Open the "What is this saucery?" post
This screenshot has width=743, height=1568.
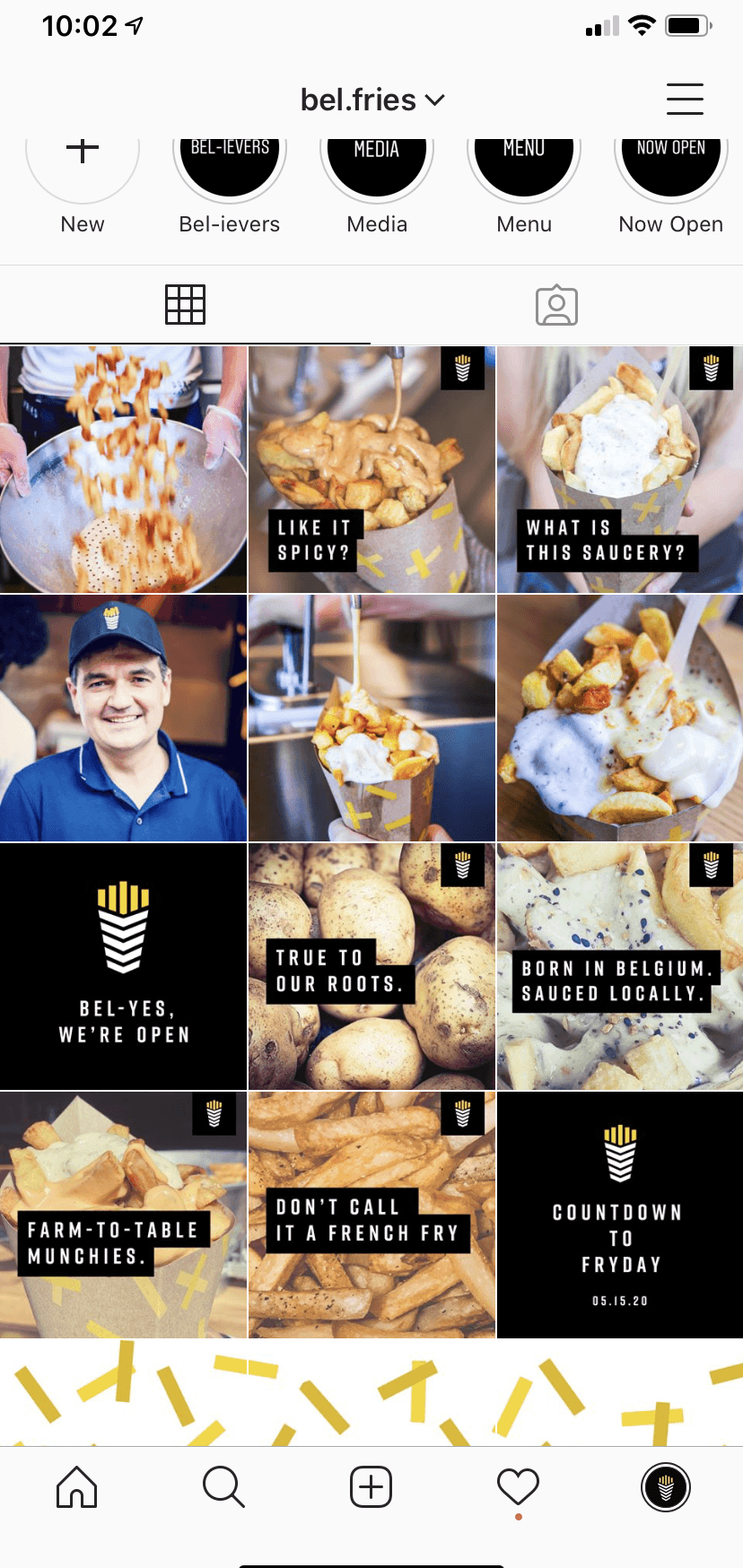coord(620,470)
